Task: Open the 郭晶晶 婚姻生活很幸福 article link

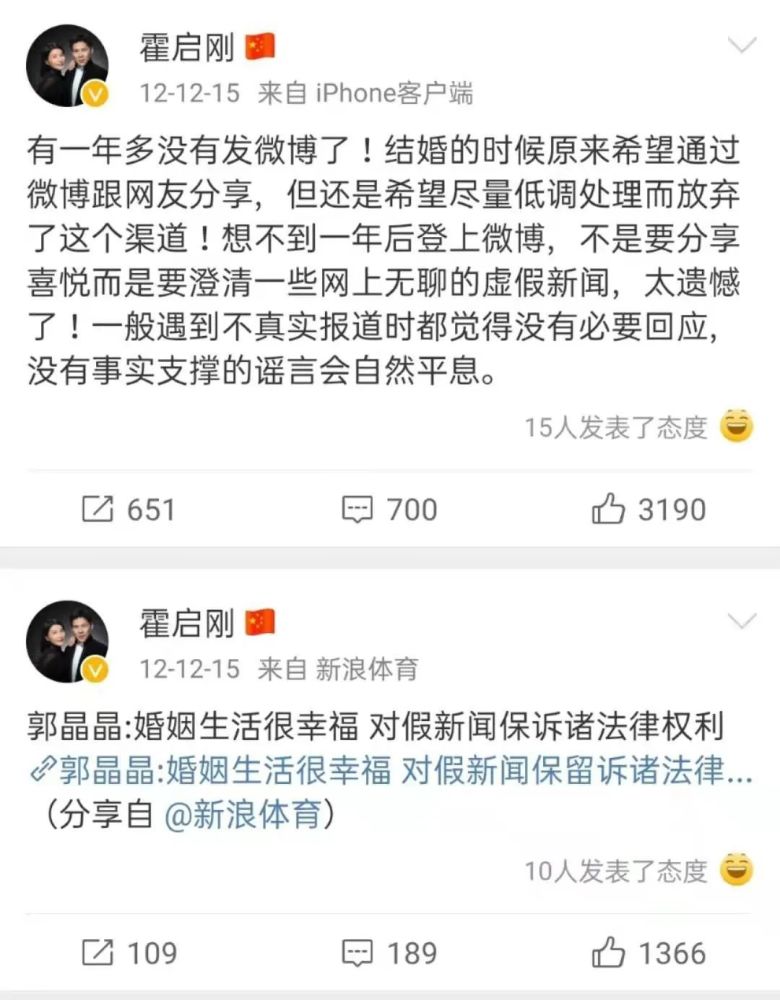Action: (x=400, y=771)
